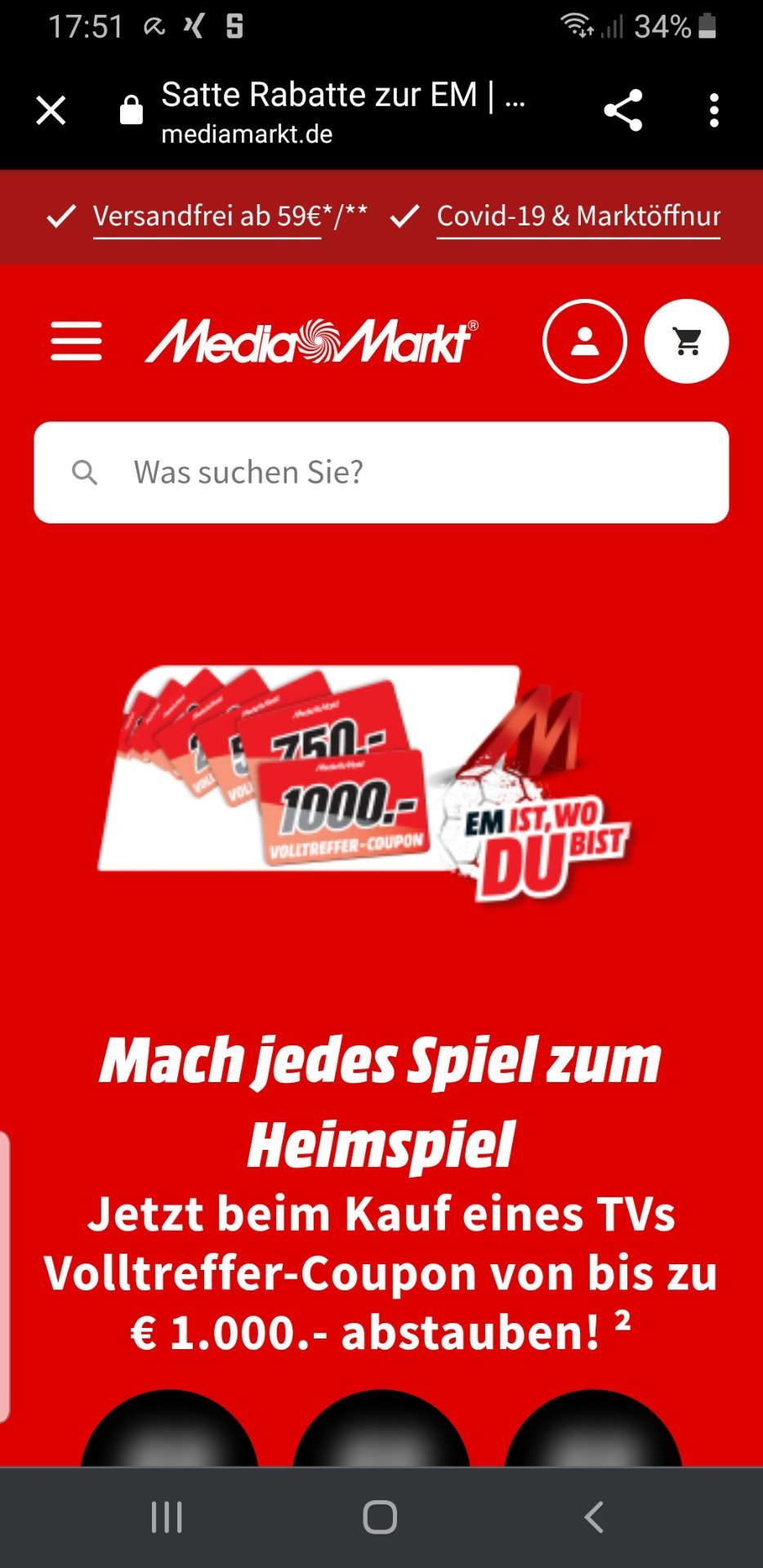
Task: View the shopping cart
Action: (687, 341)
